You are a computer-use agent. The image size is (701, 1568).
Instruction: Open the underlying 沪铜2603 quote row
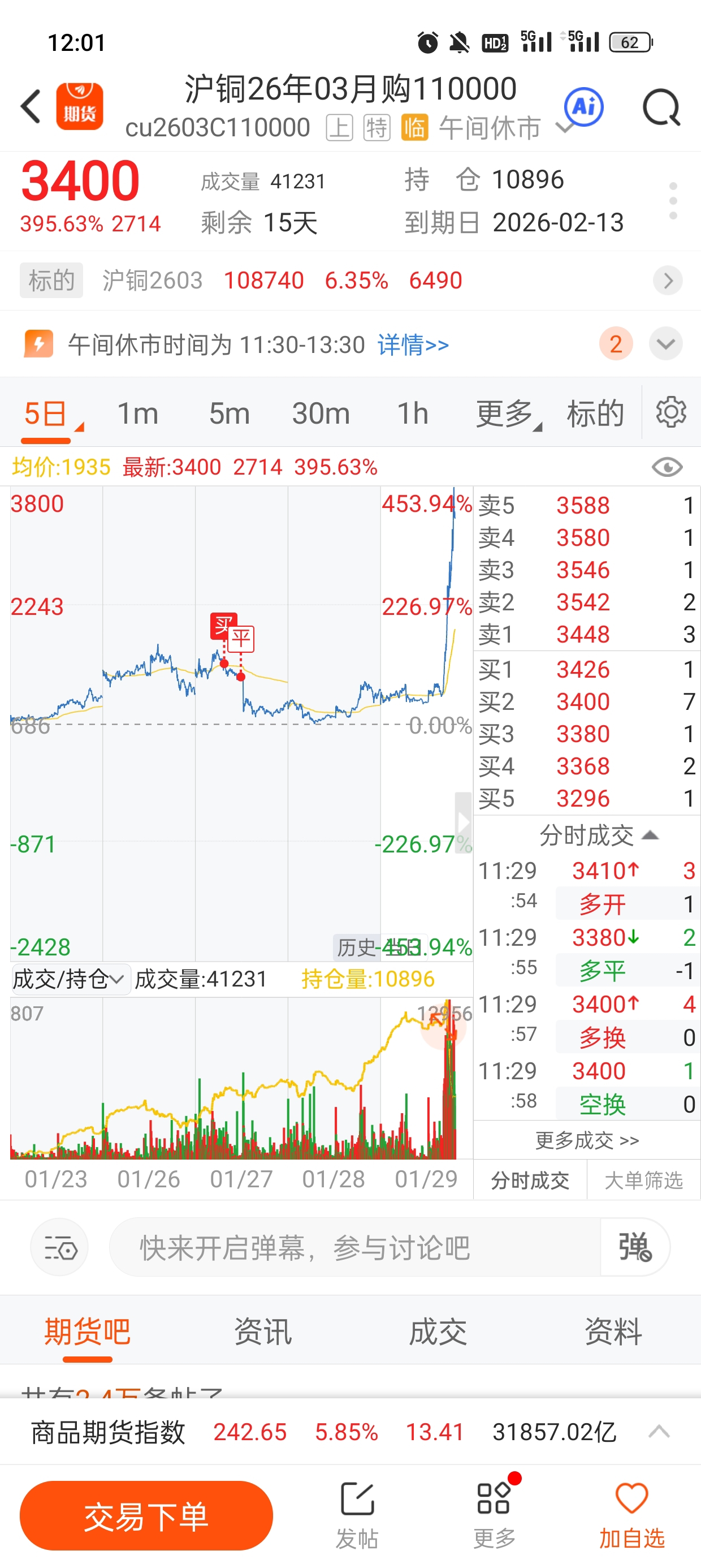[x=350, y=281]
